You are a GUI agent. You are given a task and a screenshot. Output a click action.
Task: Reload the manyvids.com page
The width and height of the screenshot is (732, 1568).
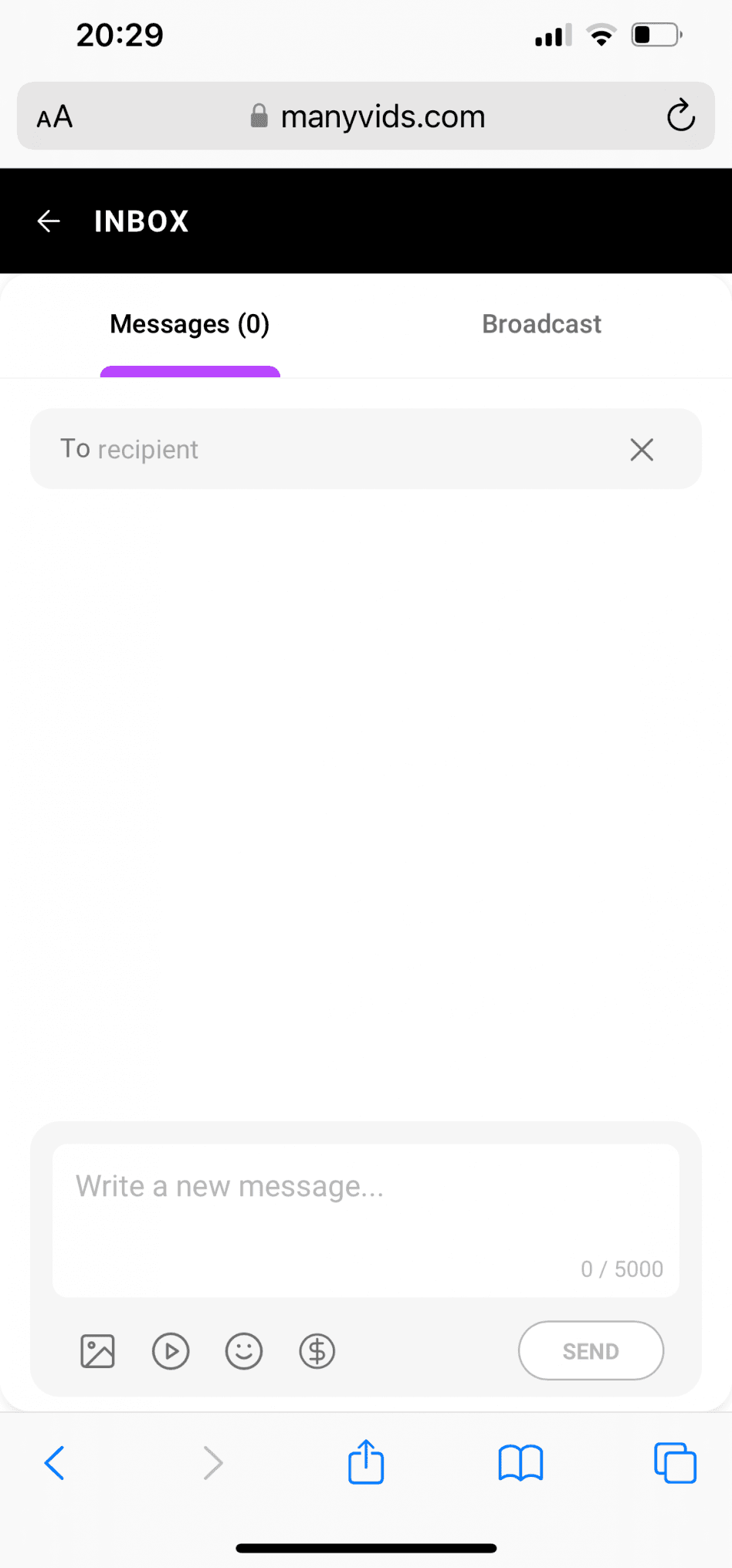coord(680,117)
